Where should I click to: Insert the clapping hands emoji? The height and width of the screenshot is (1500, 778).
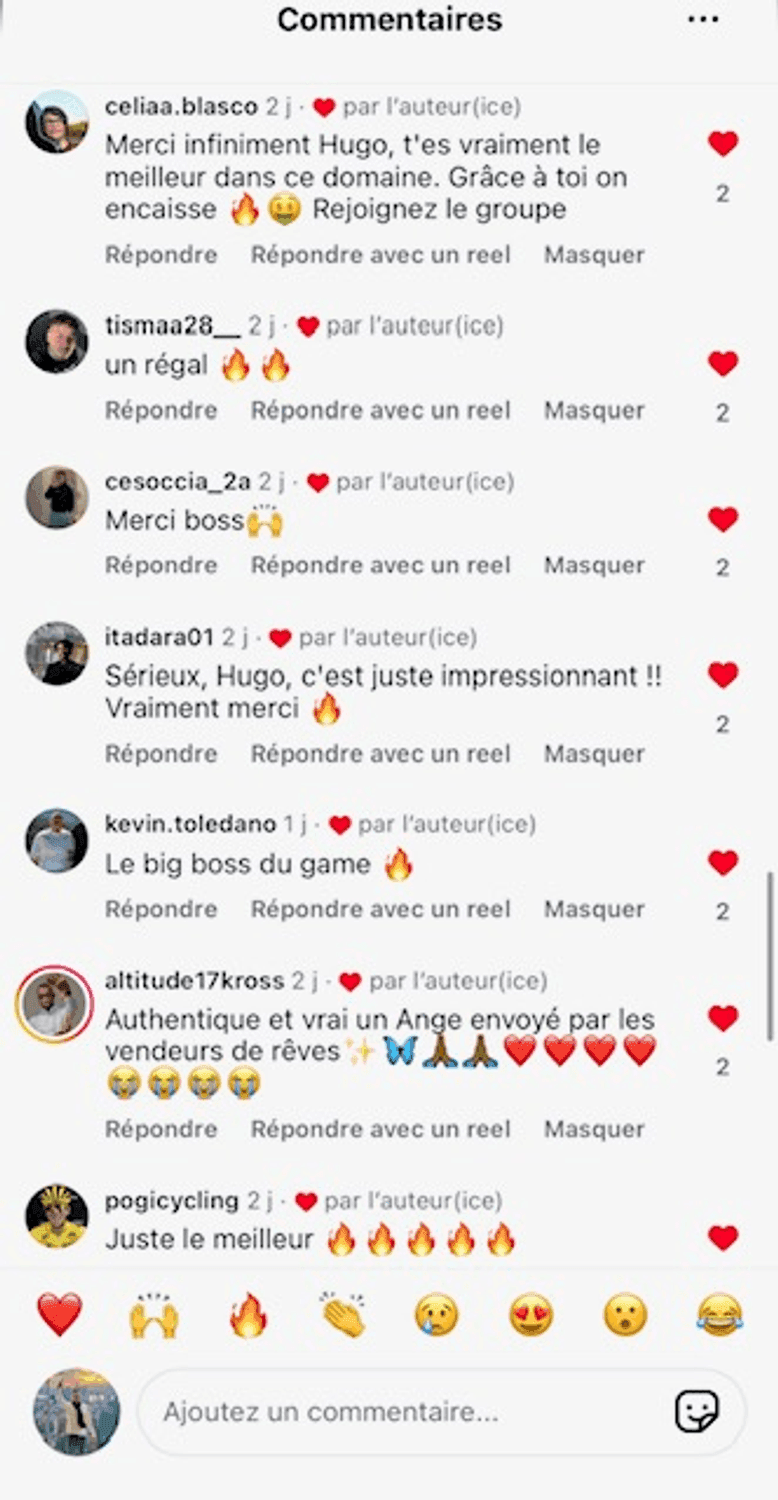343,1315
